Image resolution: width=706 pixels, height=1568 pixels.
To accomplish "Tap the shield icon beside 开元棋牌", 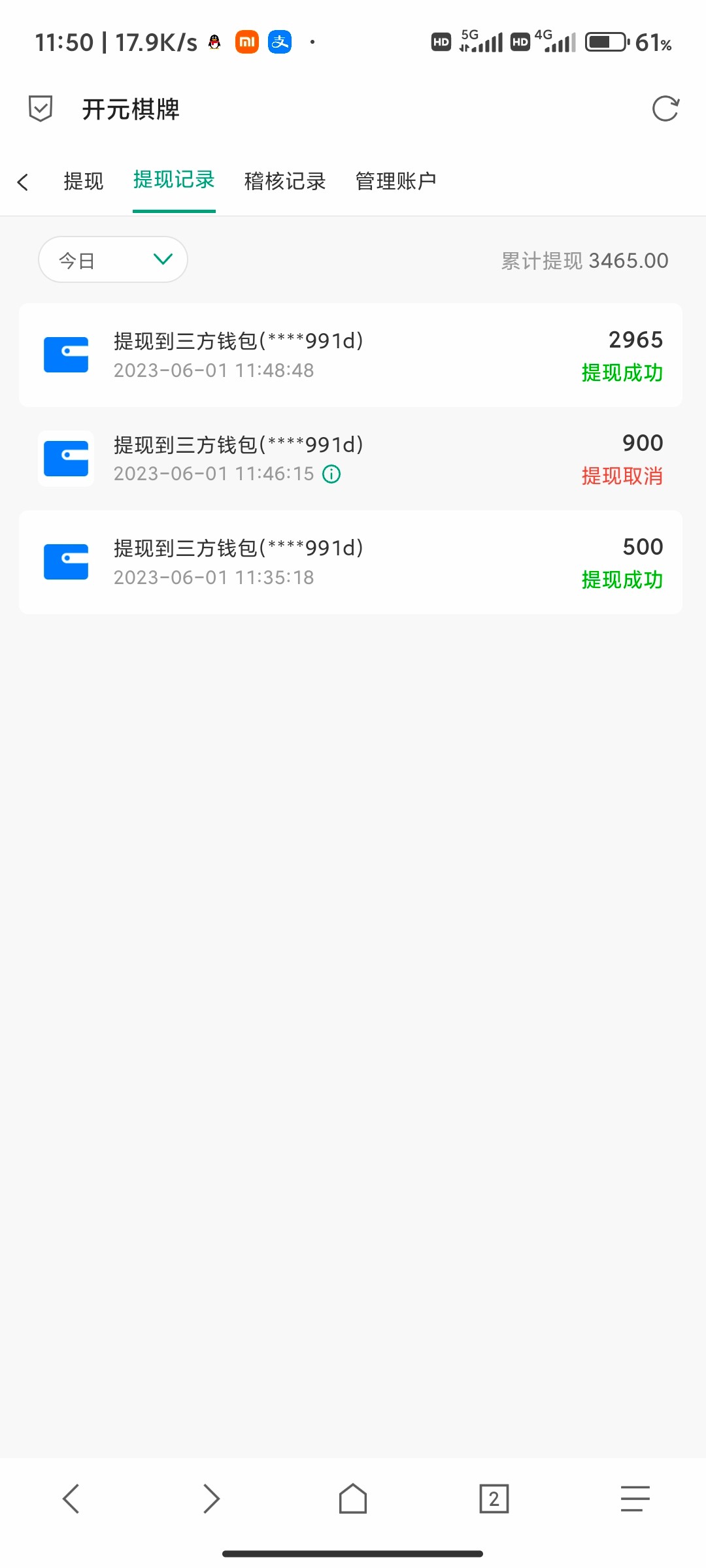I will (x=41, y=108).
